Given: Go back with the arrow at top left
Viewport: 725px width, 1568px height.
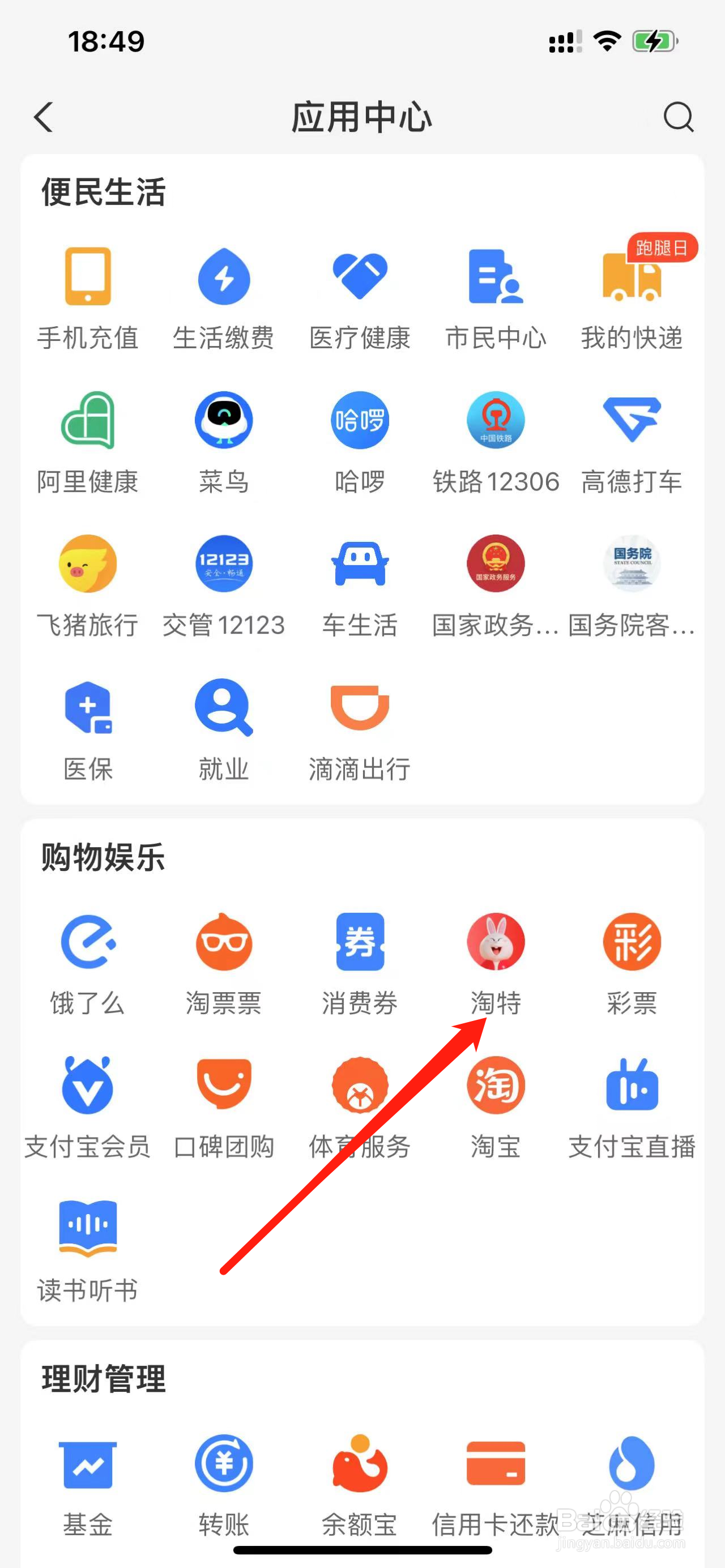Looking at the screenshot, I should point(42,117).
